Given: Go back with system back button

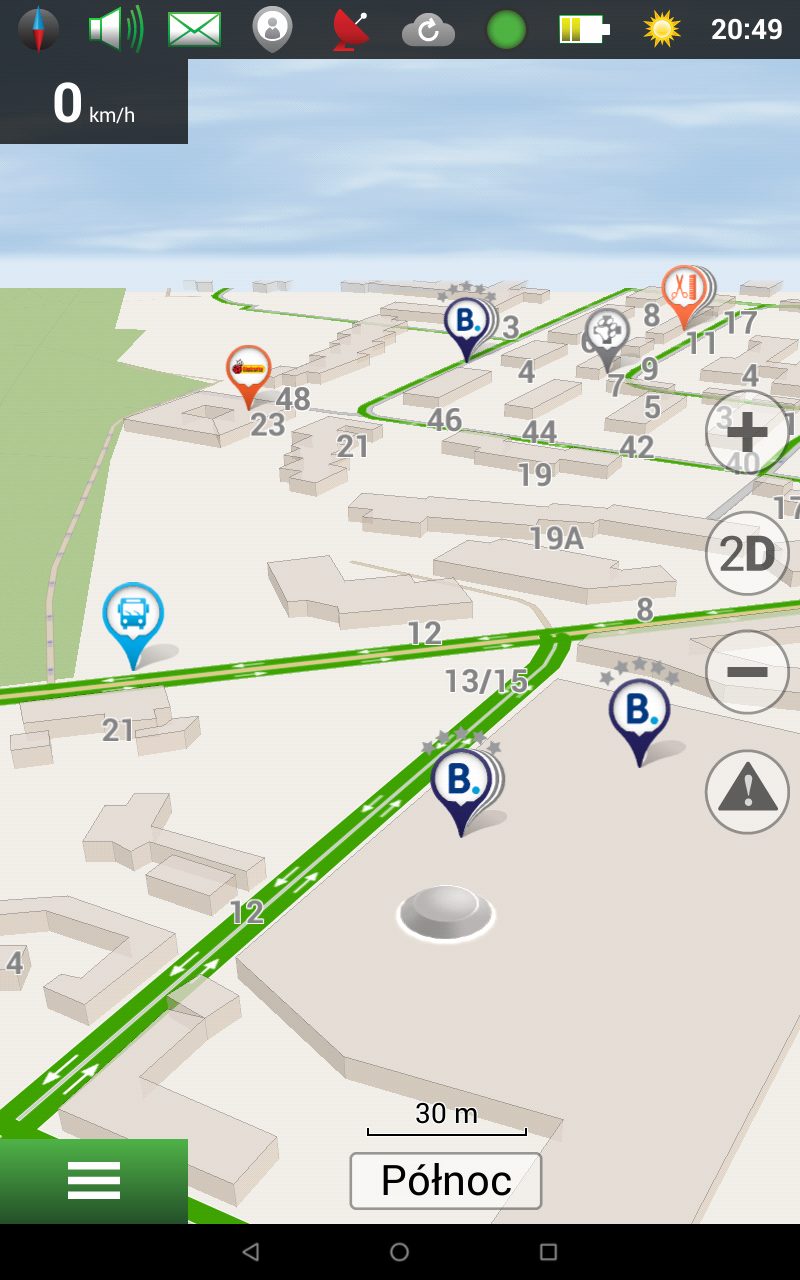Looking at the screenshot, I should click(x=251, y=1252).
